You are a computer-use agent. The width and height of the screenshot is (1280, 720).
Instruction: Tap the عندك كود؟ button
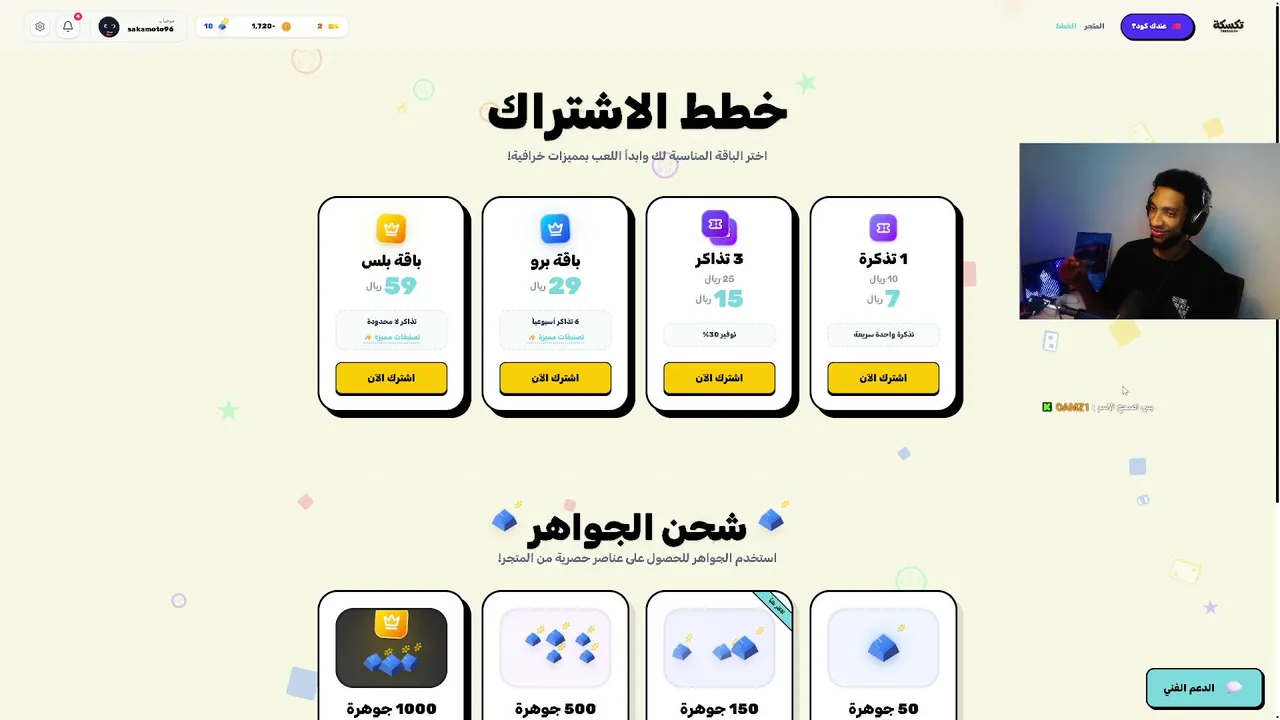[1157, 26]
